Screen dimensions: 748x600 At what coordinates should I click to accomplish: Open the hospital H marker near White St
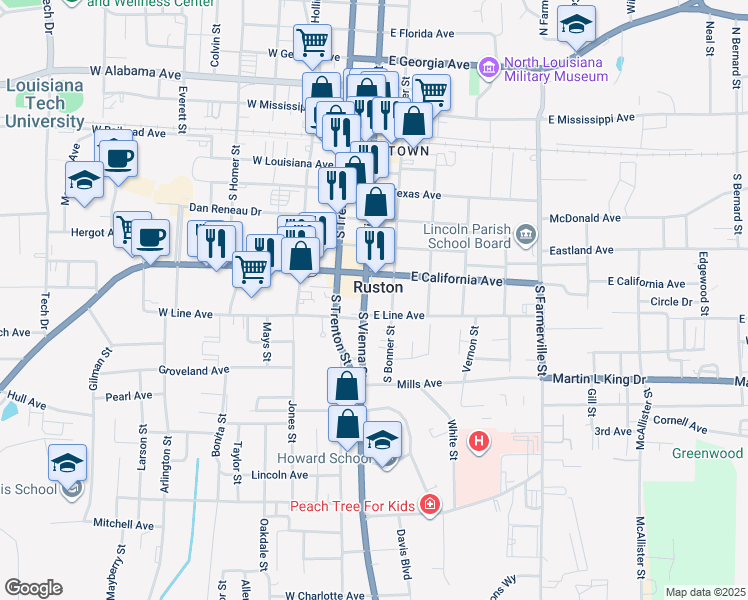(x=478, y=441)
